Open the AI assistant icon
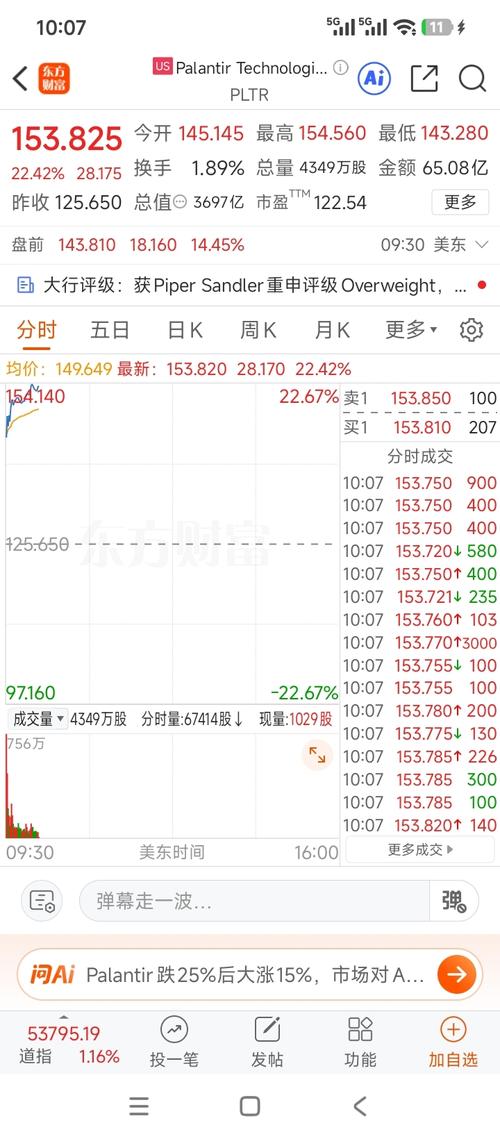 [374, 78]
